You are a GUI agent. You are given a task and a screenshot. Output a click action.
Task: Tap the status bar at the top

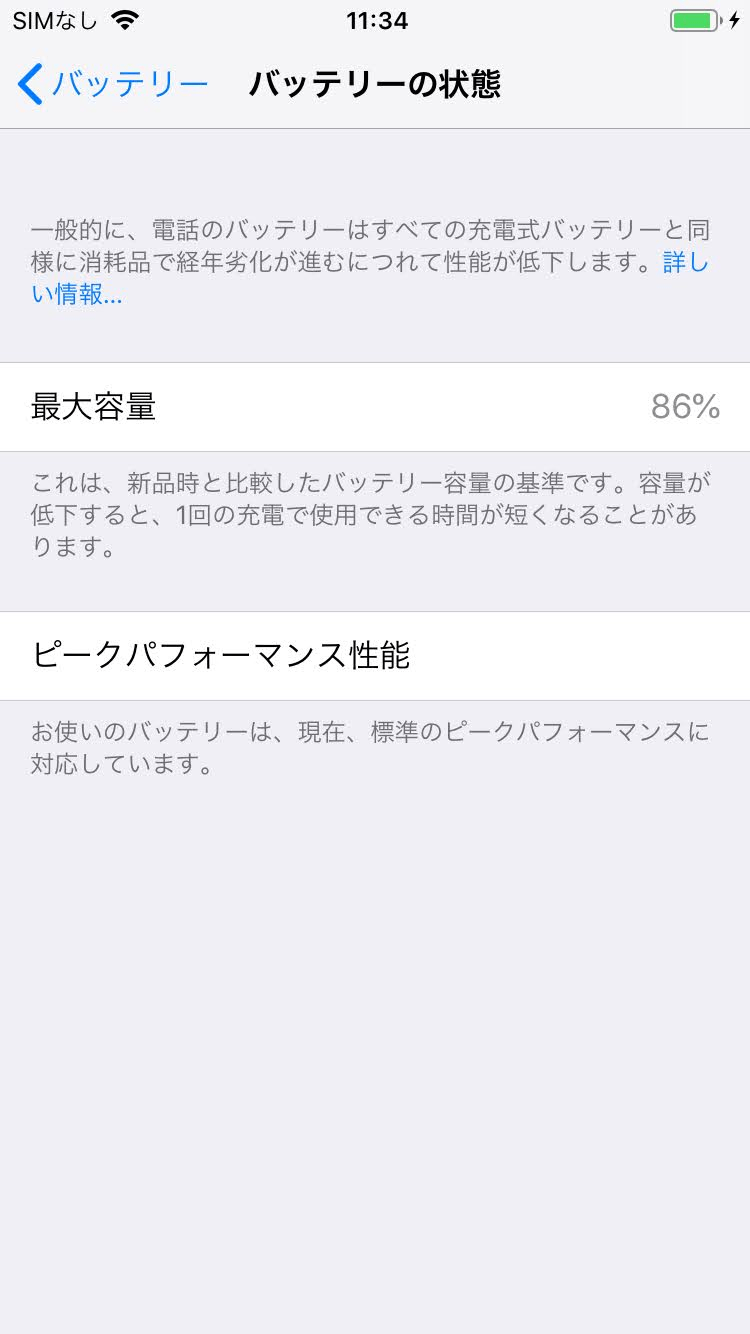375,20
